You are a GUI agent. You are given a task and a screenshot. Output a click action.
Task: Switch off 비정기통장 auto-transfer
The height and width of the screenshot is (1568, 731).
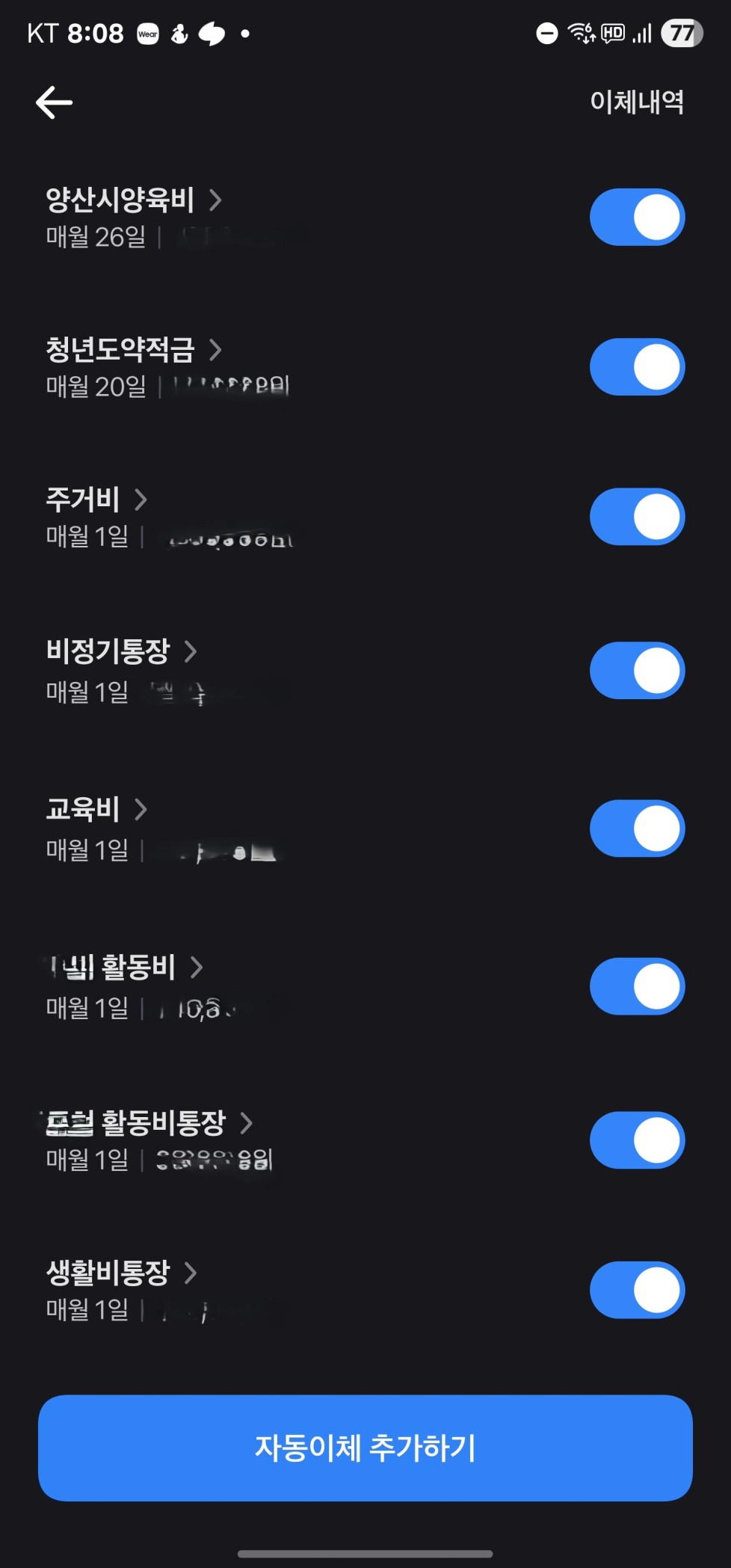pyautogui.click(x=637, y=671)
